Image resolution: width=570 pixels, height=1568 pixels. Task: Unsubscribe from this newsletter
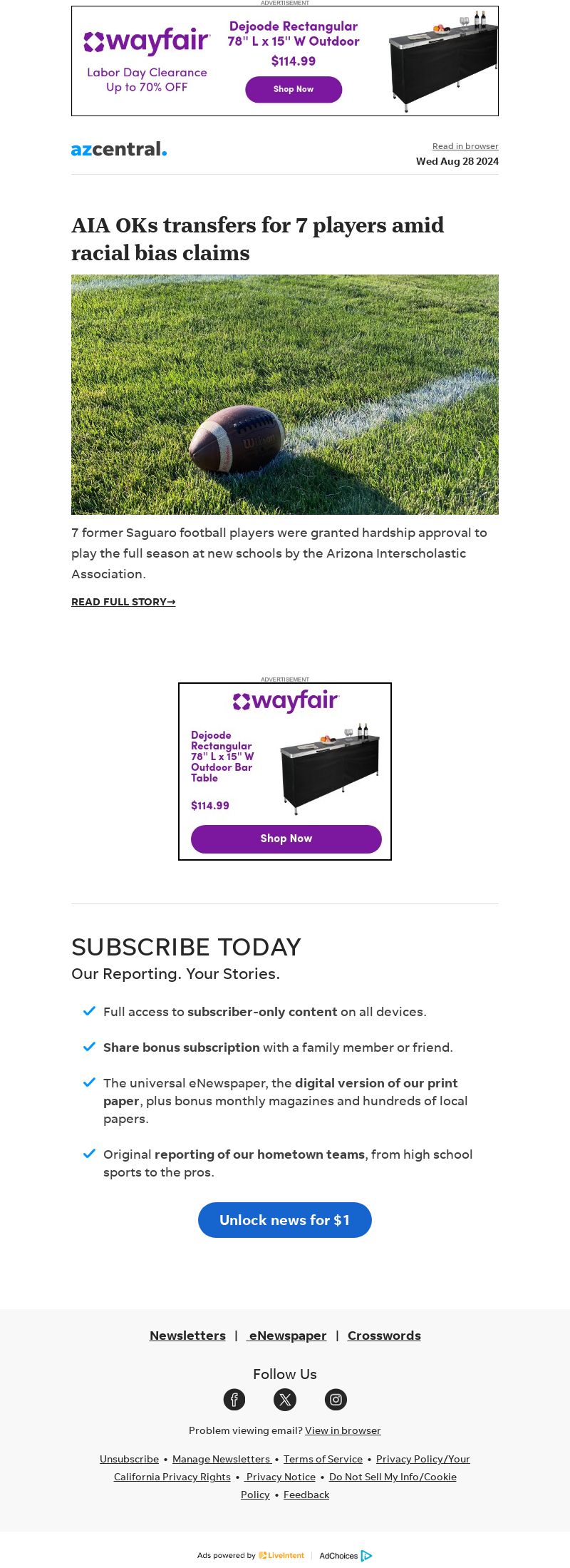point(129,1459)
